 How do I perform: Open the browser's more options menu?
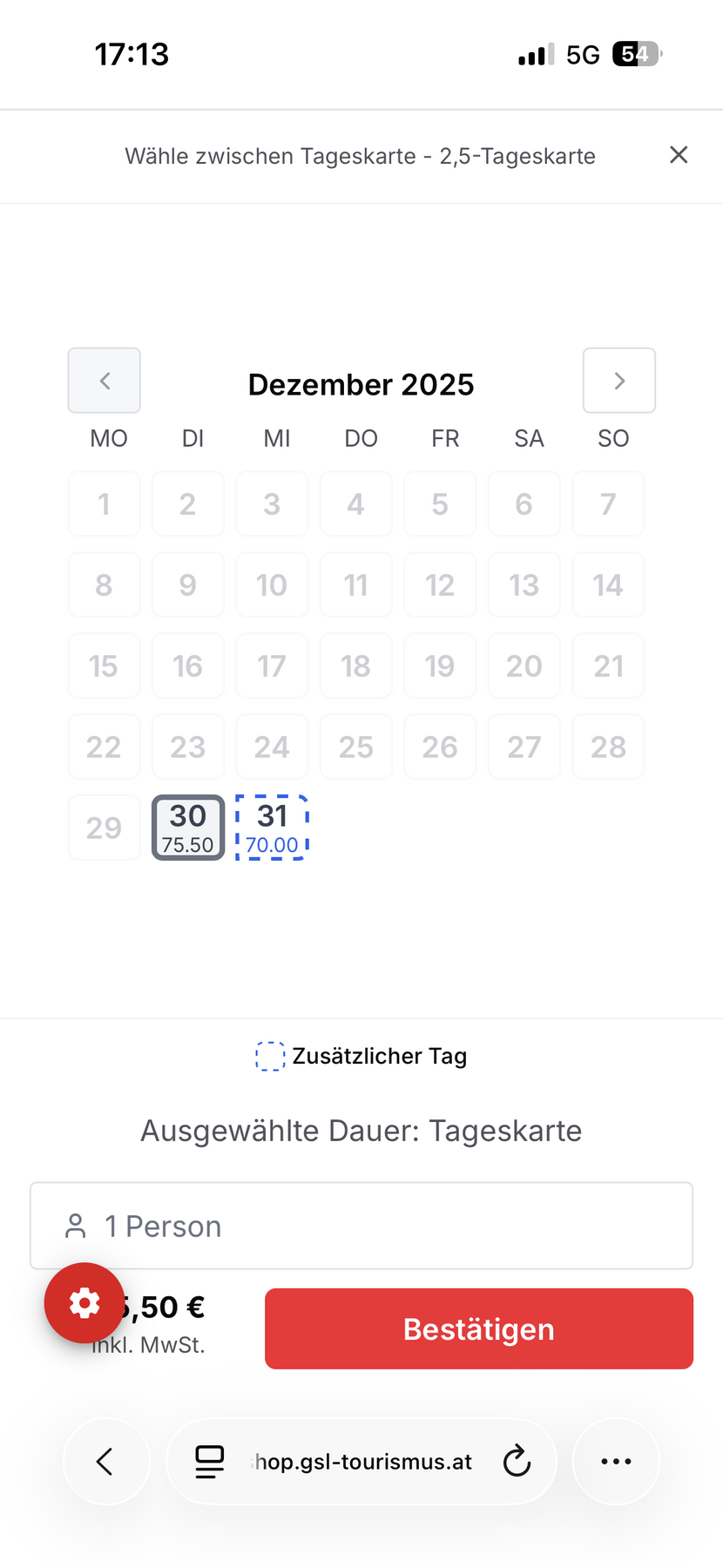616,1461
